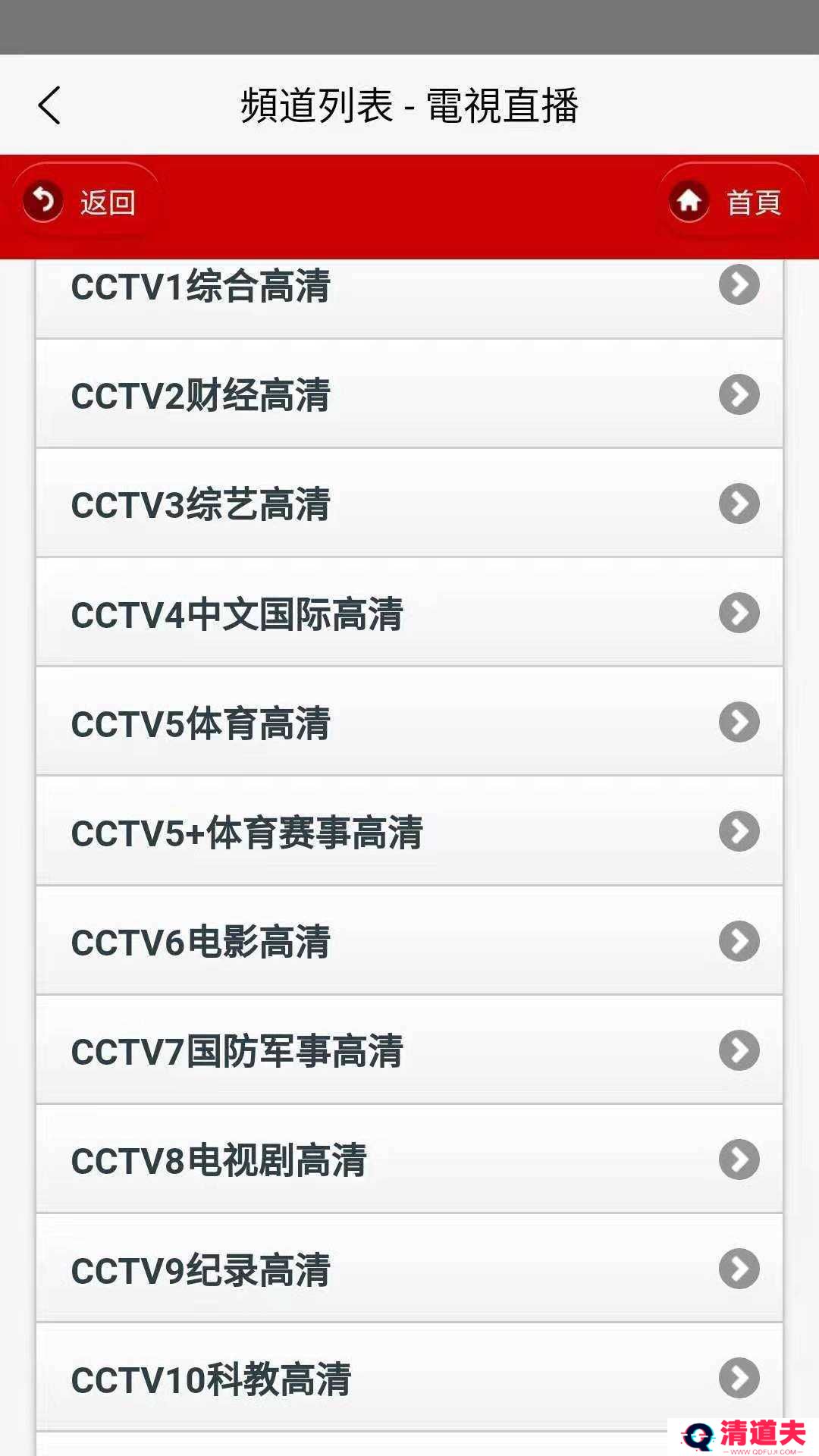The image size is (819, 1456).
Task: Open CCTV1综合高清 channel
Action: tap(409, 292)
